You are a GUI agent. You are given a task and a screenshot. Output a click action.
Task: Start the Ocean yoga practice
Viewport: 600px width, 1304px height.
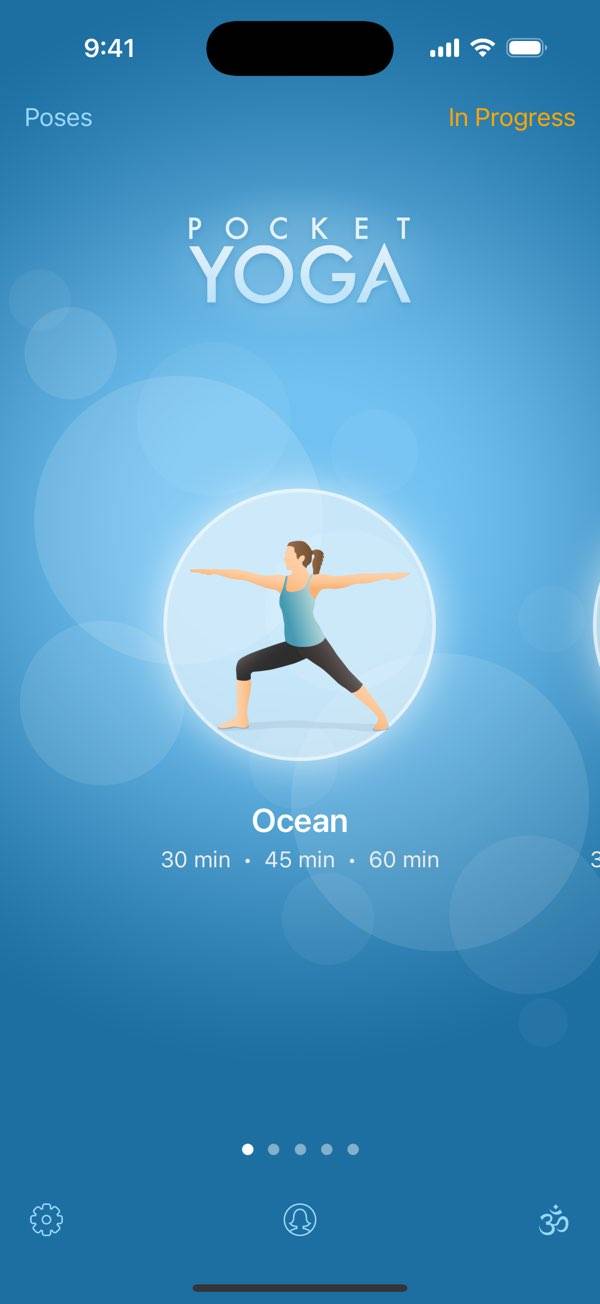(x=300, y=625)
